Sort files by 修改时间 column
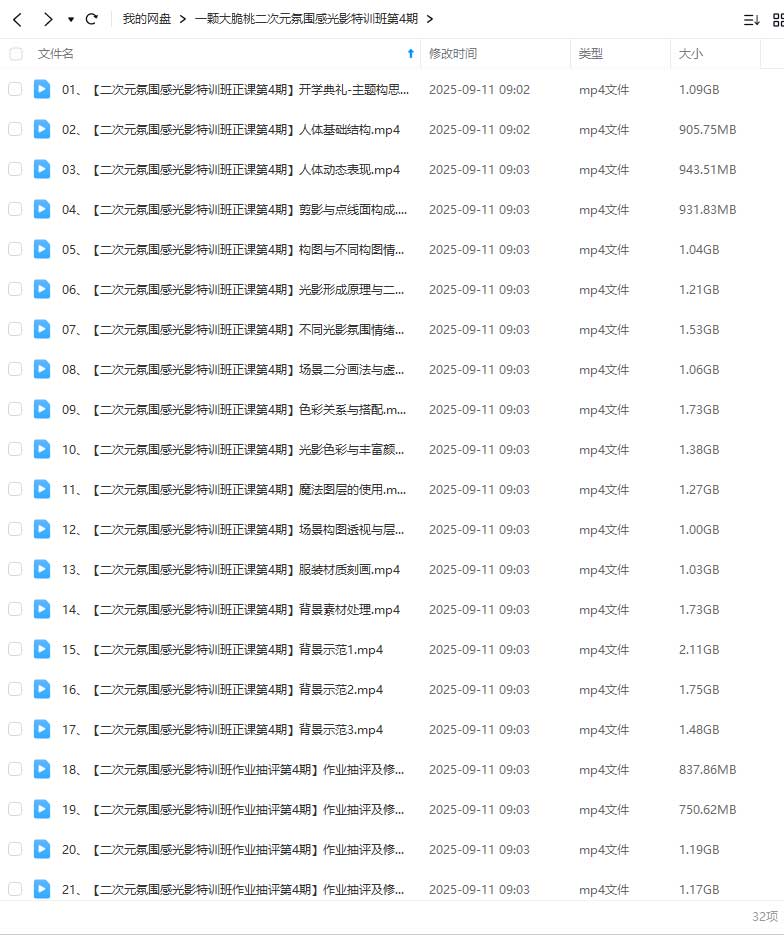784x935 pixels. click(453, 54)
